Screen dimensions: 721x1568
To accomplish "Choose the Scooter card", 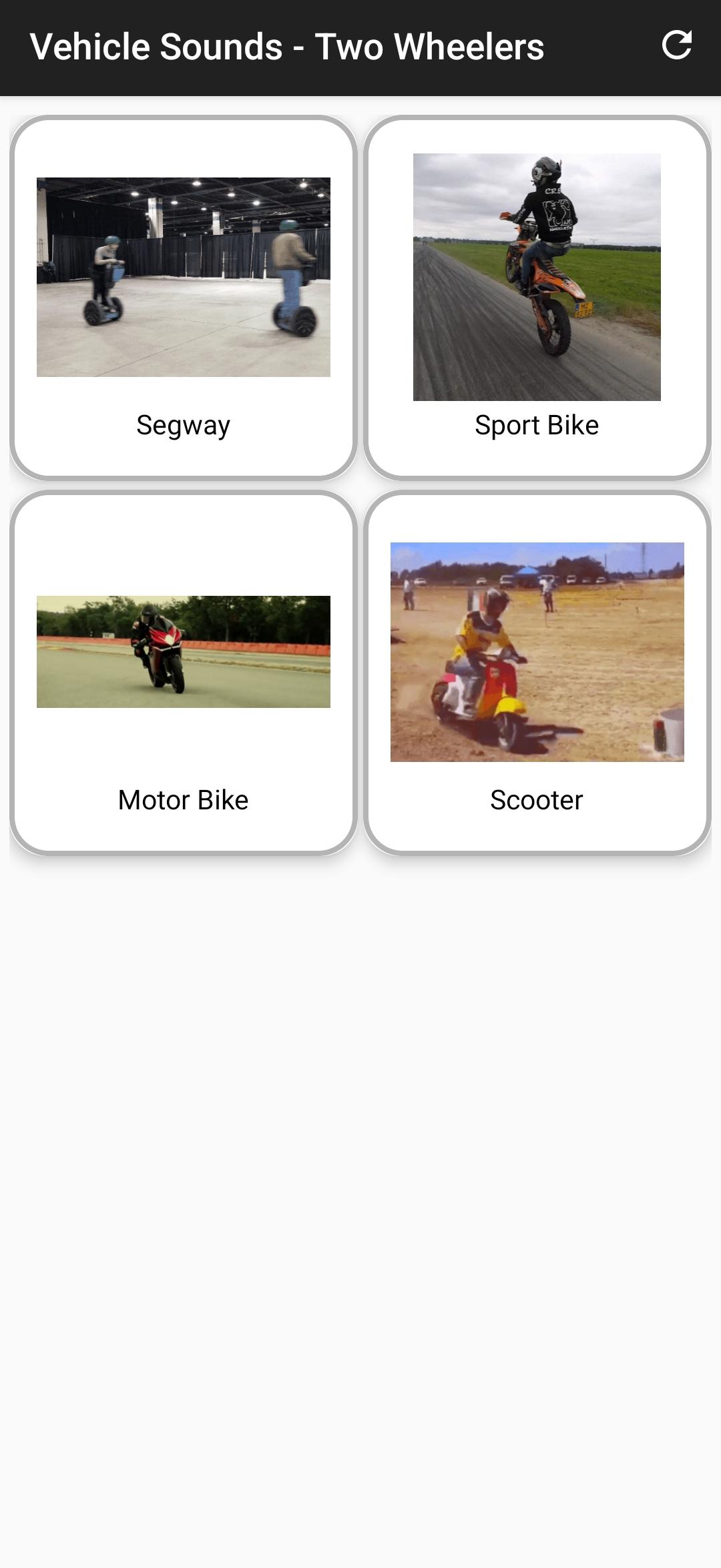I will click(537, 673).
